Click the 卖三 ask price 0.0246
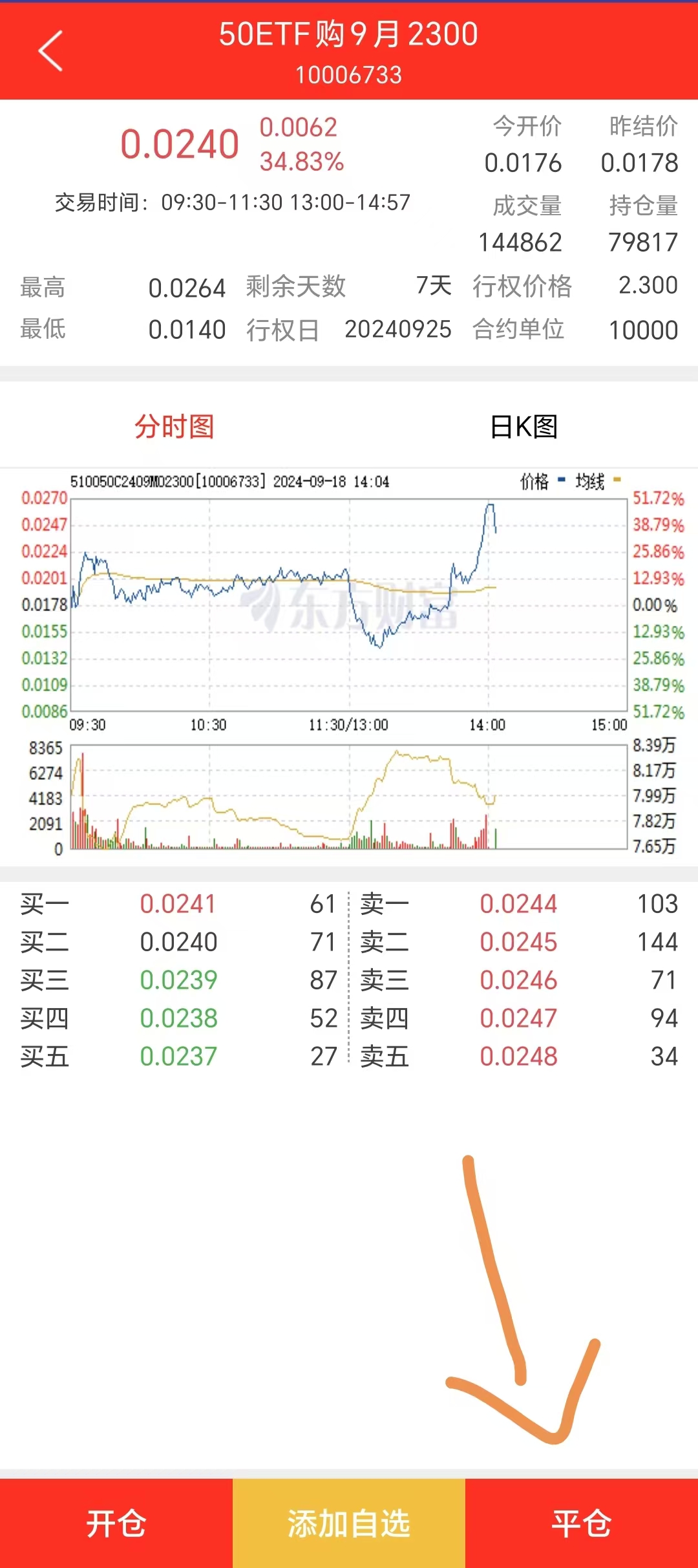 click(x=519, y=980)
